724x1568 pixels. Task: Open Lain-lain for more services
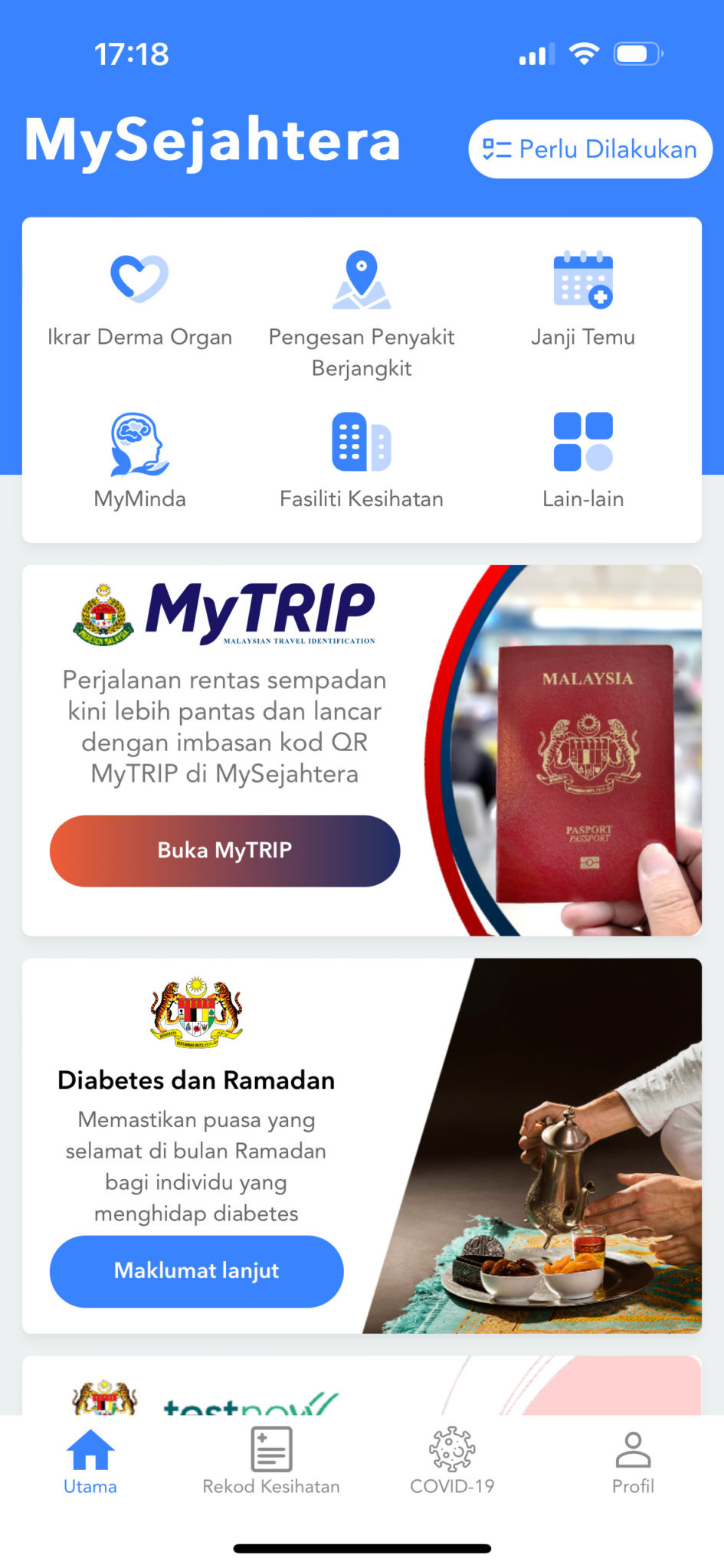(x=583, y=459)
